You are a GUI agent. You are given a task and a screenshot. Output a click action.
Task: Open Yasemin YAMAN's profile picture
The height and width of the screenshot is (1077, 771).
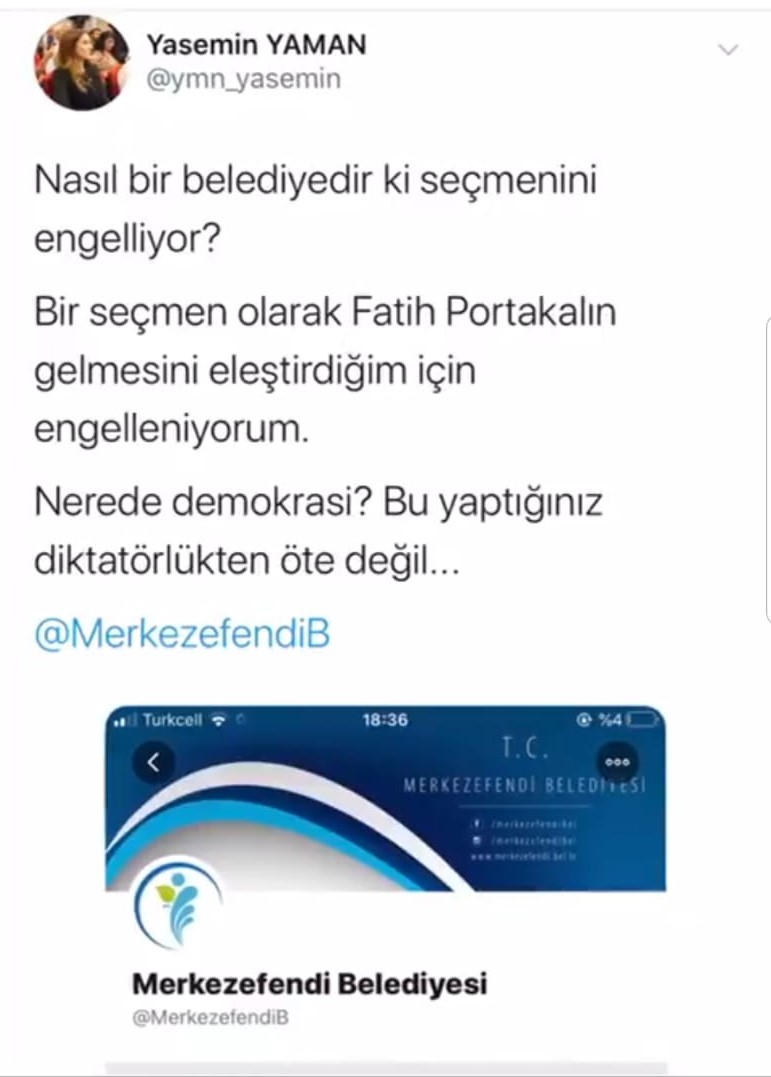click(82, 62)
